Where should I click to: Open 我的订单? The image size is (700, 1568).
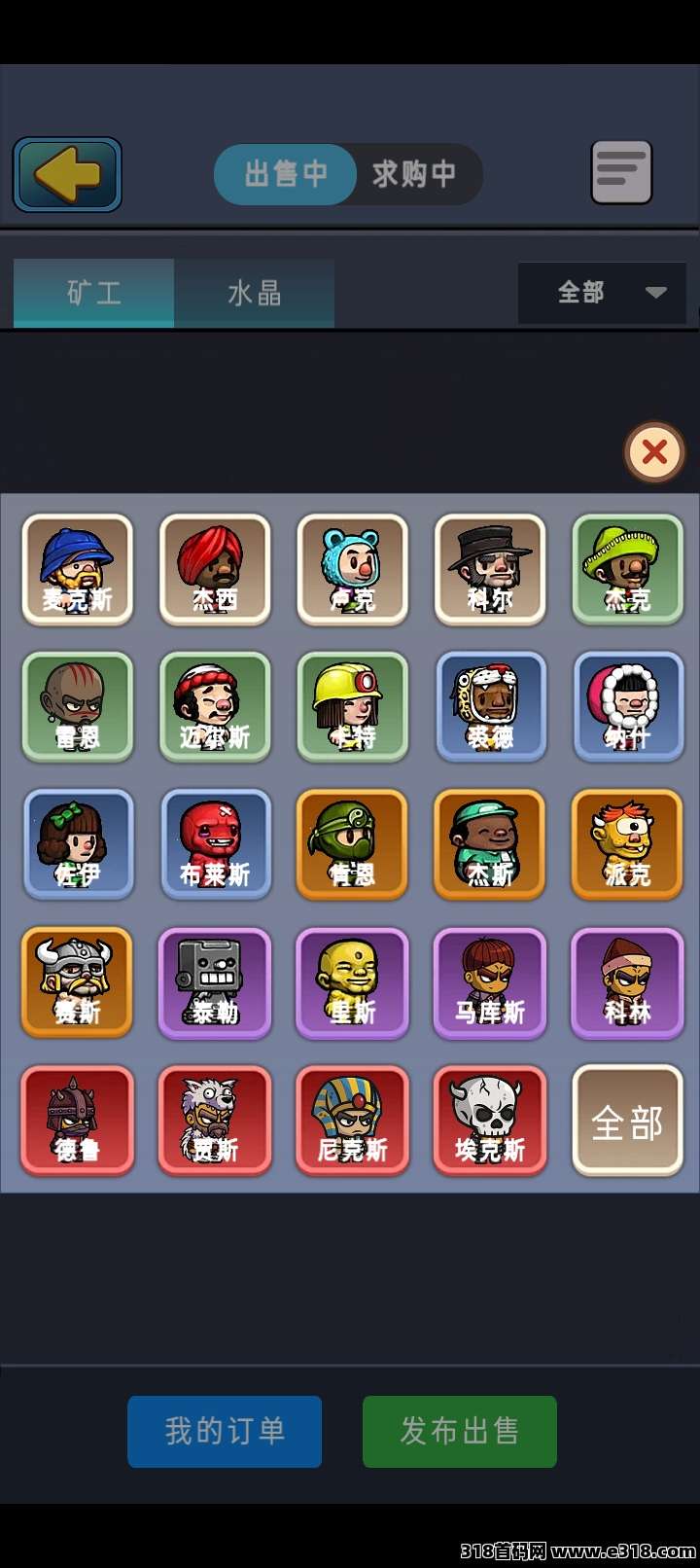tap(225, 1431)
